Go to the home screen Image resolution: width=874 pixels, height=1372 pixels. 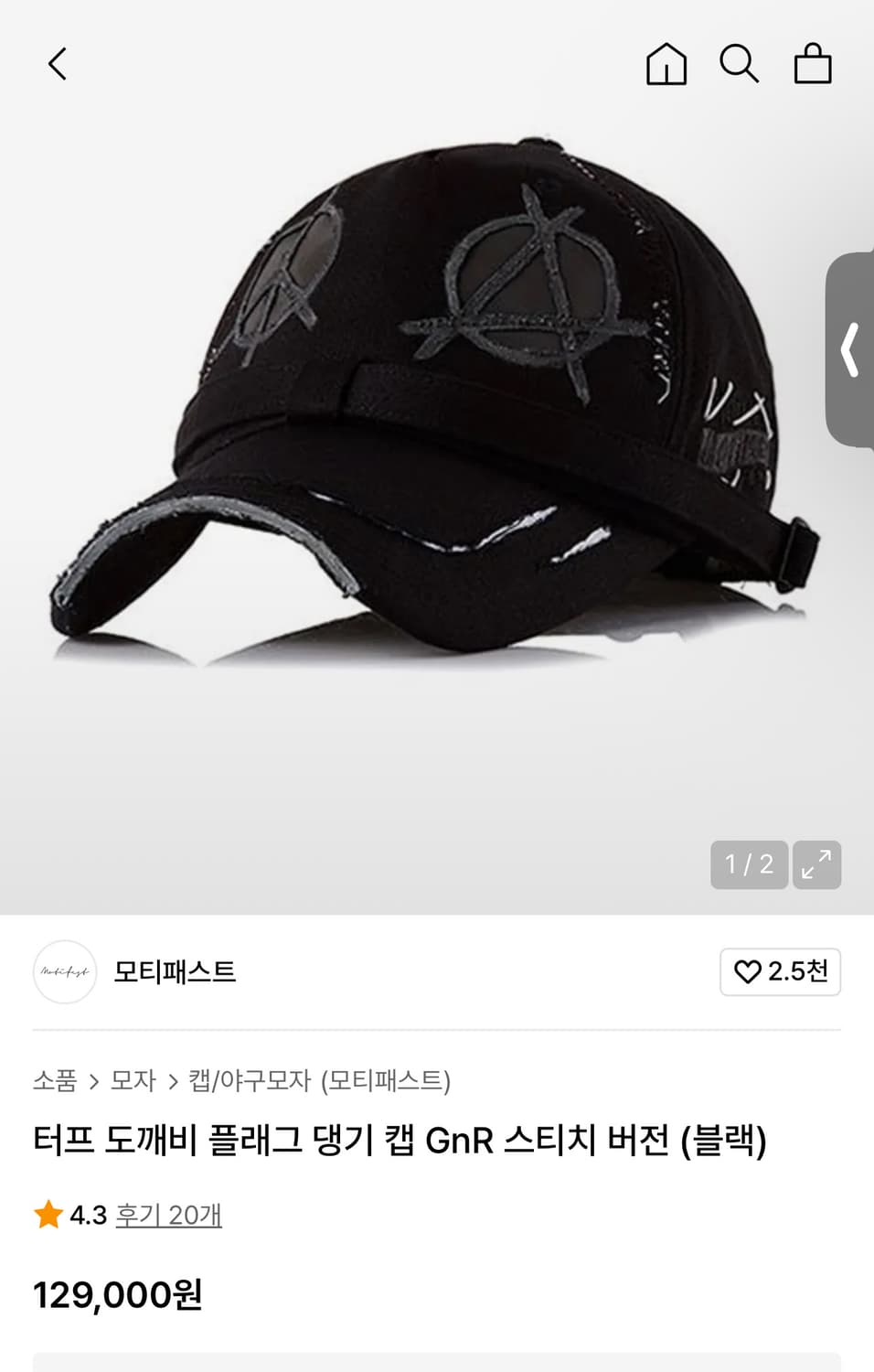[x=666, y=64]
